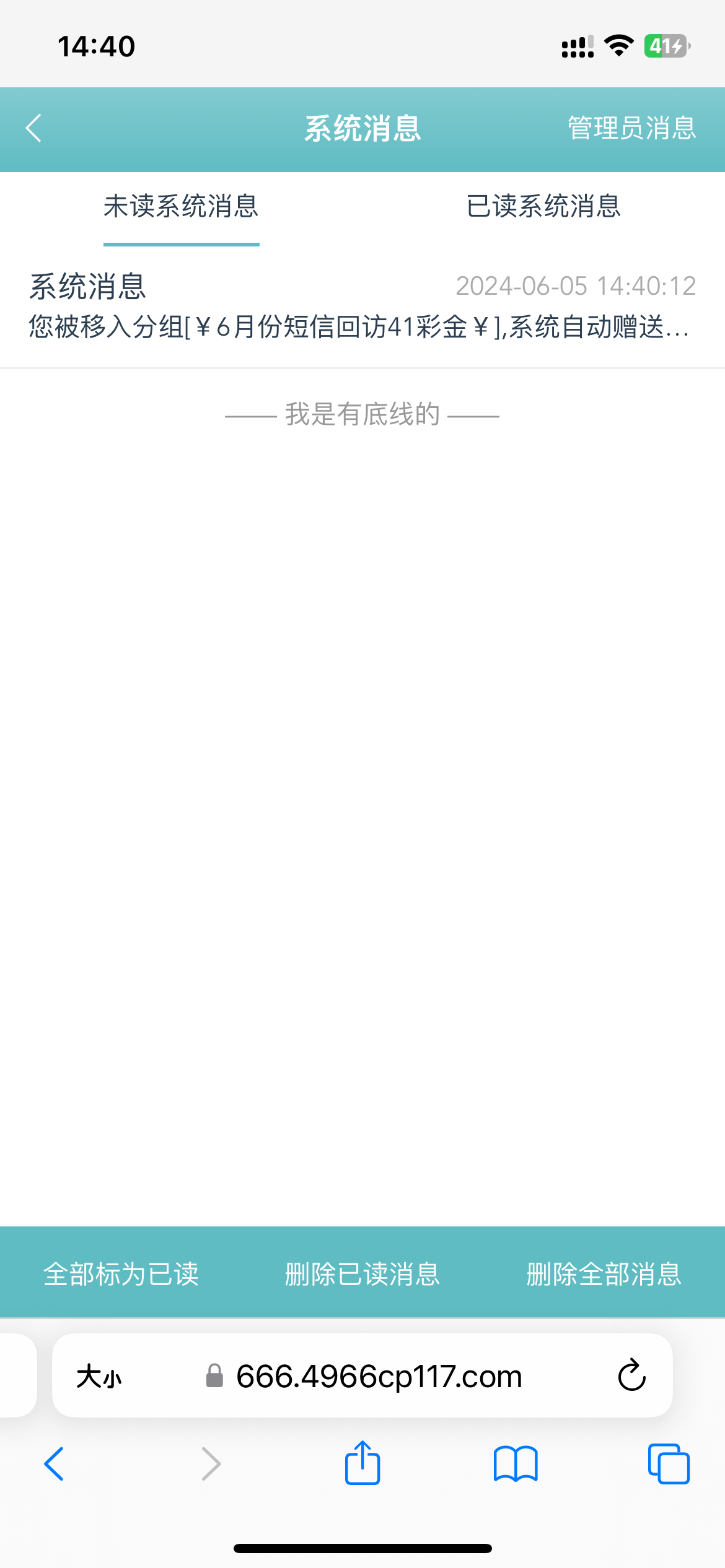Go back using the header back arrow
725x1568 pixels.
34,128
